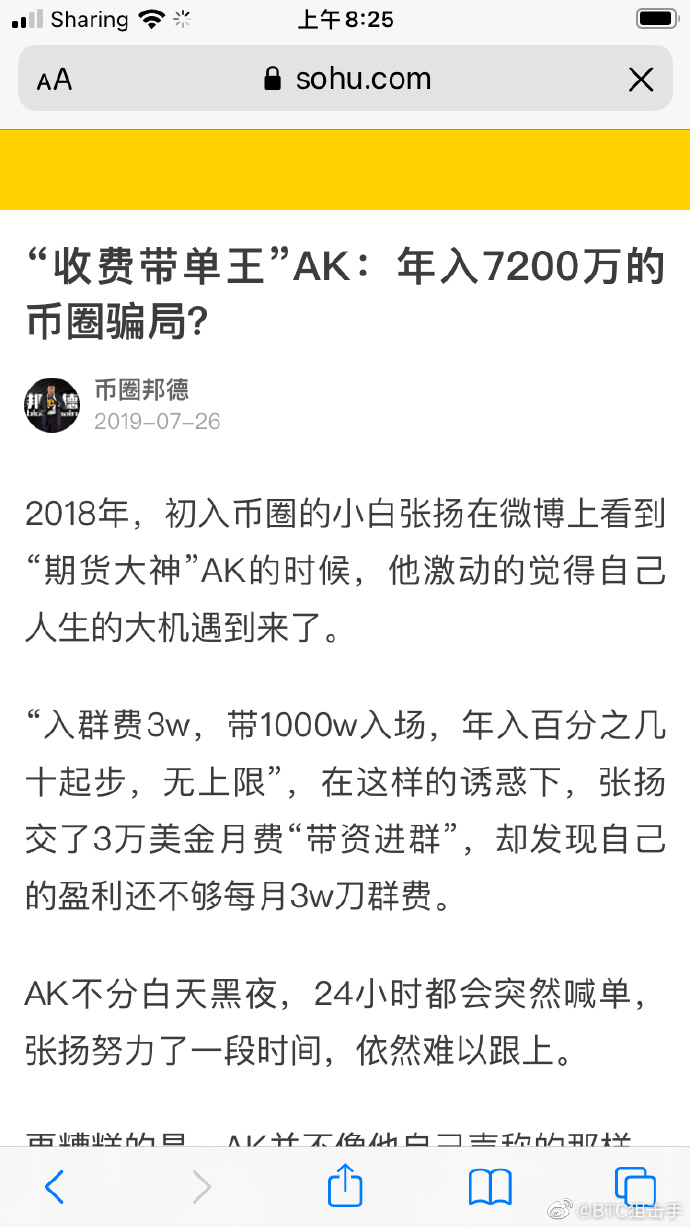Open the aA reader text options
Image resolution: width=690 pixels, height=1227 pixels.
coord(54,80)
